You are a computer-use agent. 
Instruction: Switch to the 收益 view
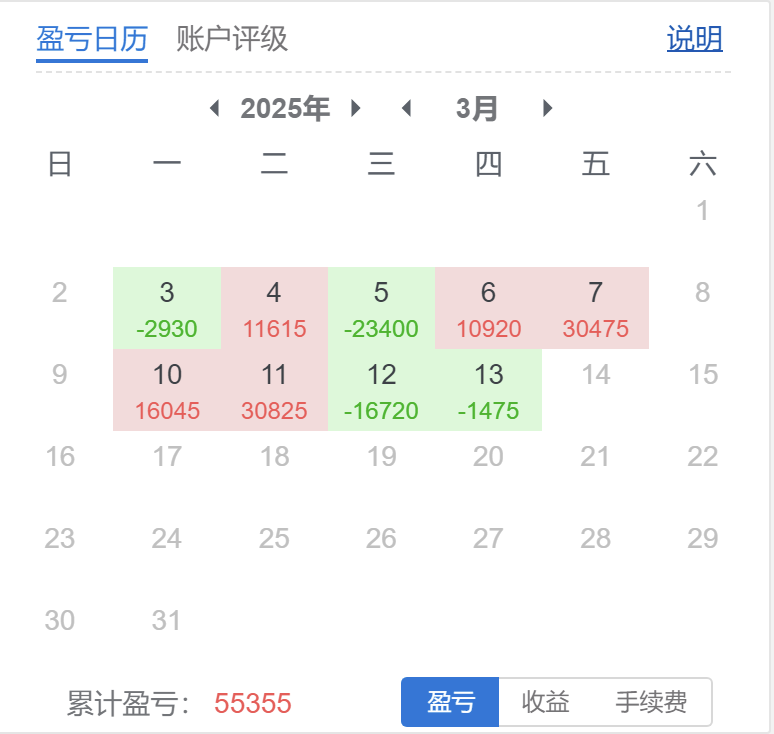coord(546,702)
